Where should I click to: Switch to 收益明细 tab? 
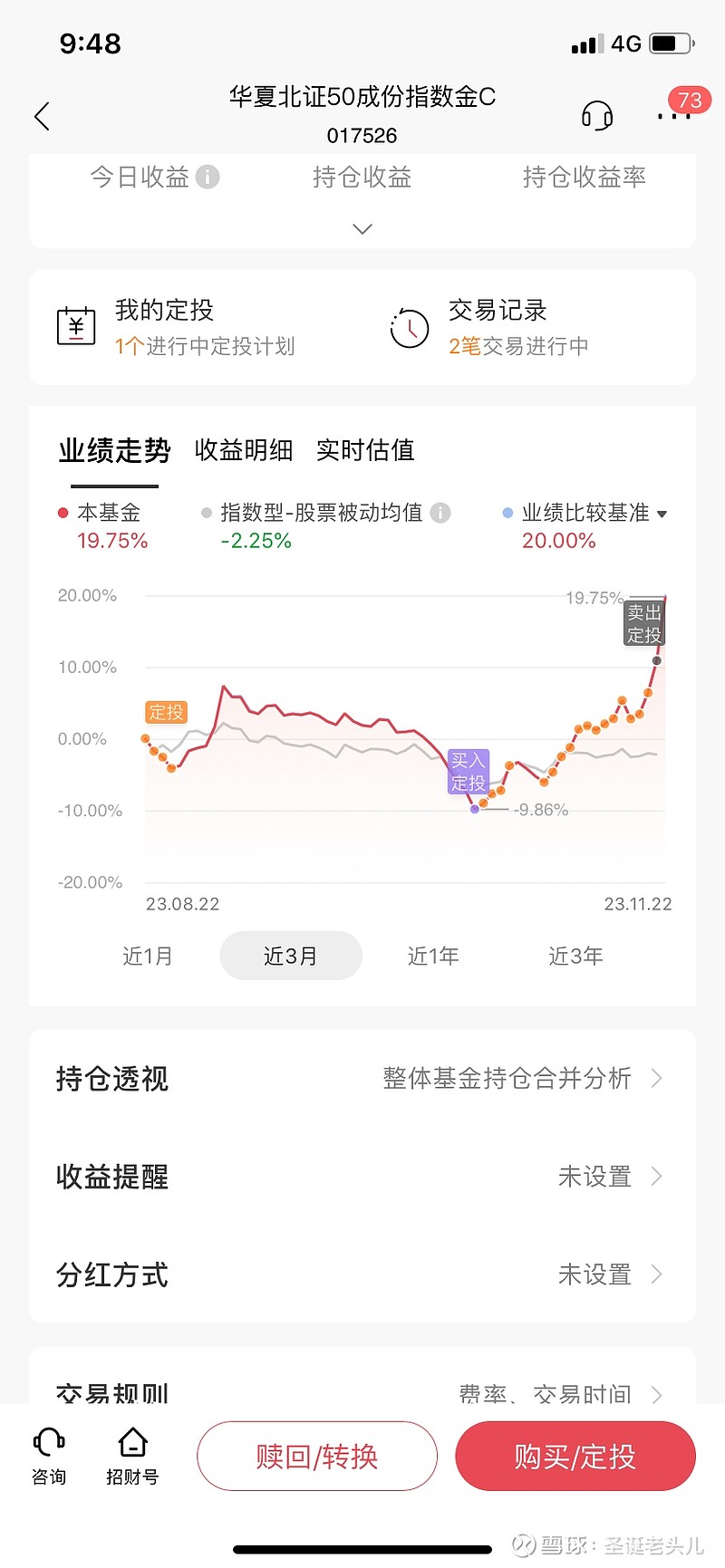point(244,450)
